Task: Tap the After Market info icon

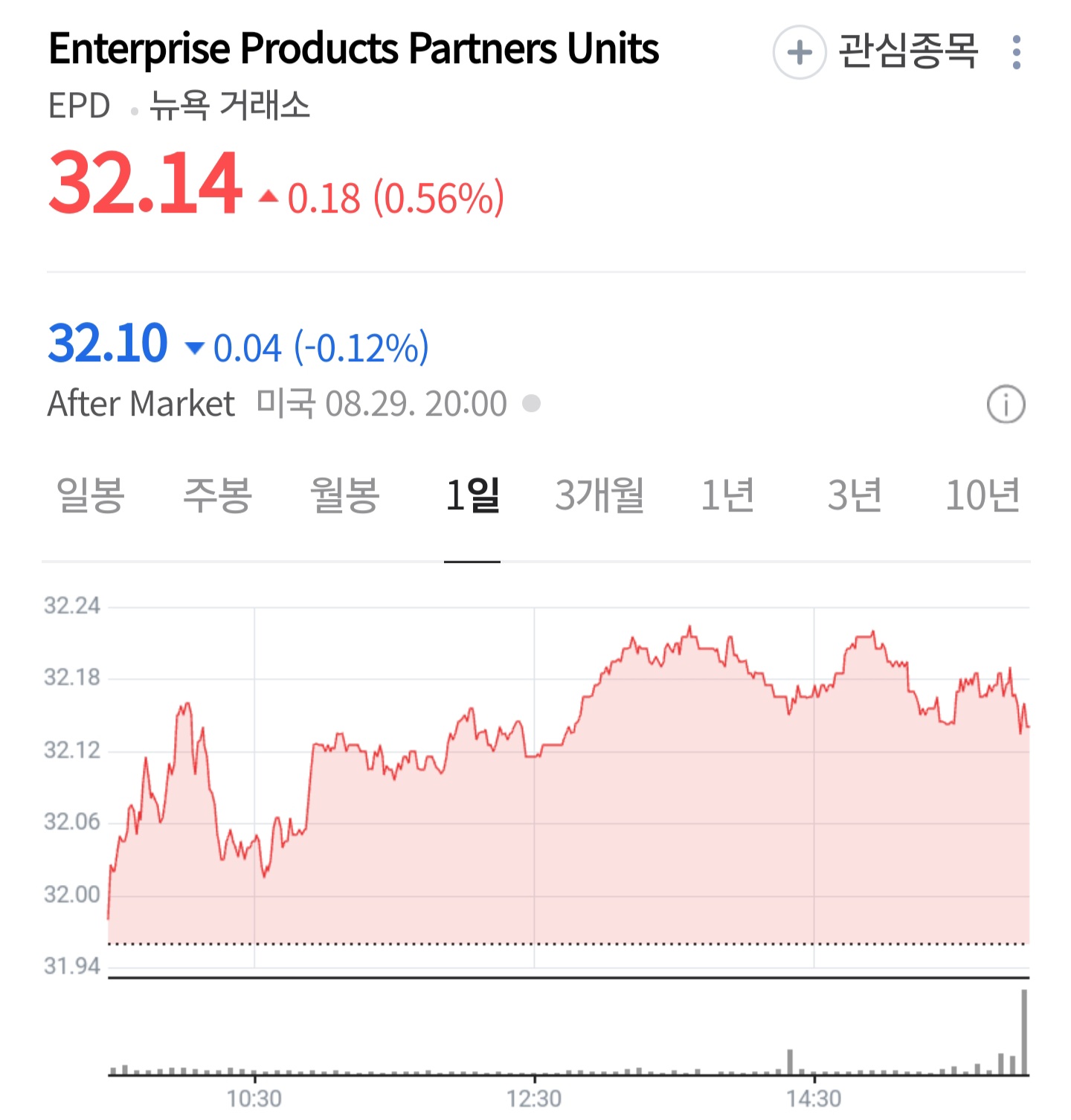Action: click(x=1006, y=404)
